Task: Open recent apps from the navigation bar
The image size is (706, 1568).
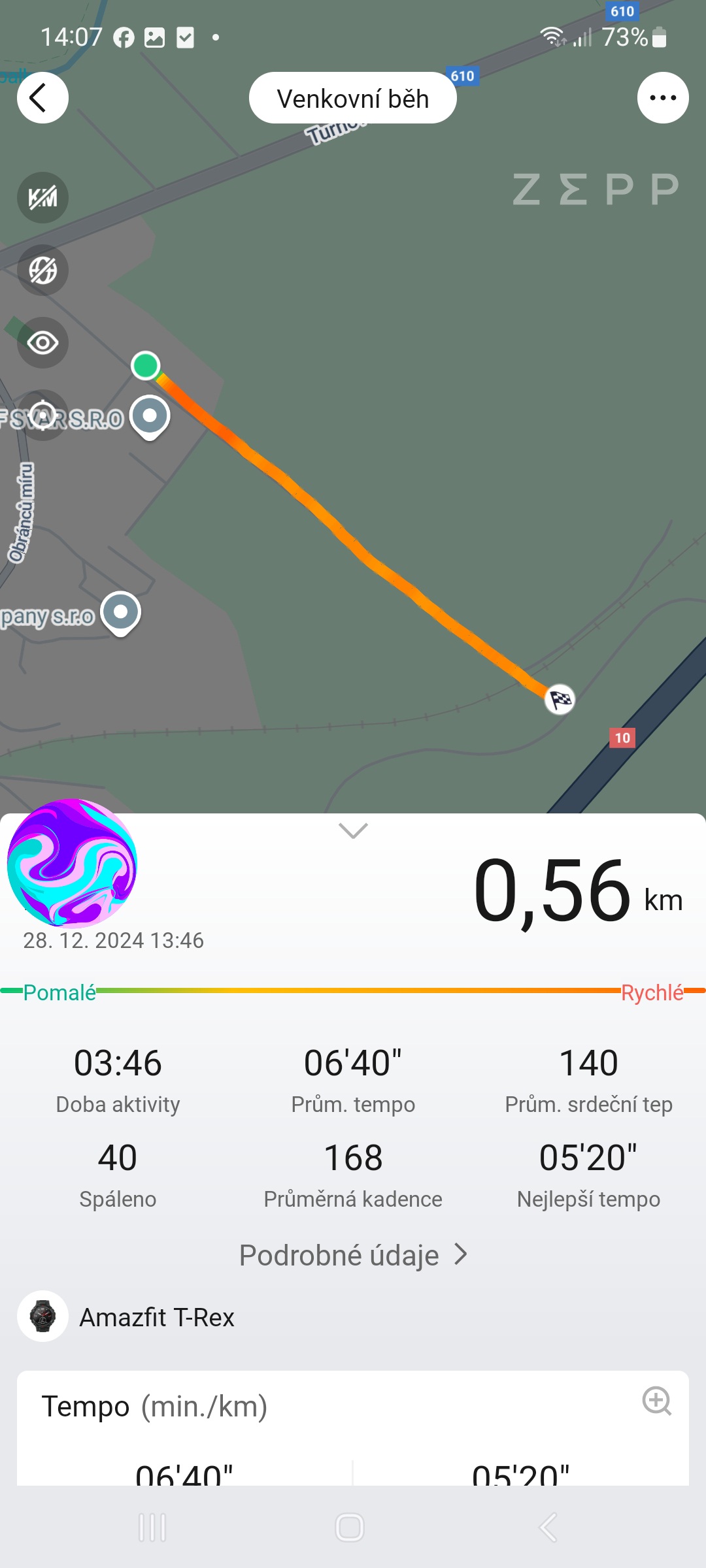Action: (x=152, y=1527)
